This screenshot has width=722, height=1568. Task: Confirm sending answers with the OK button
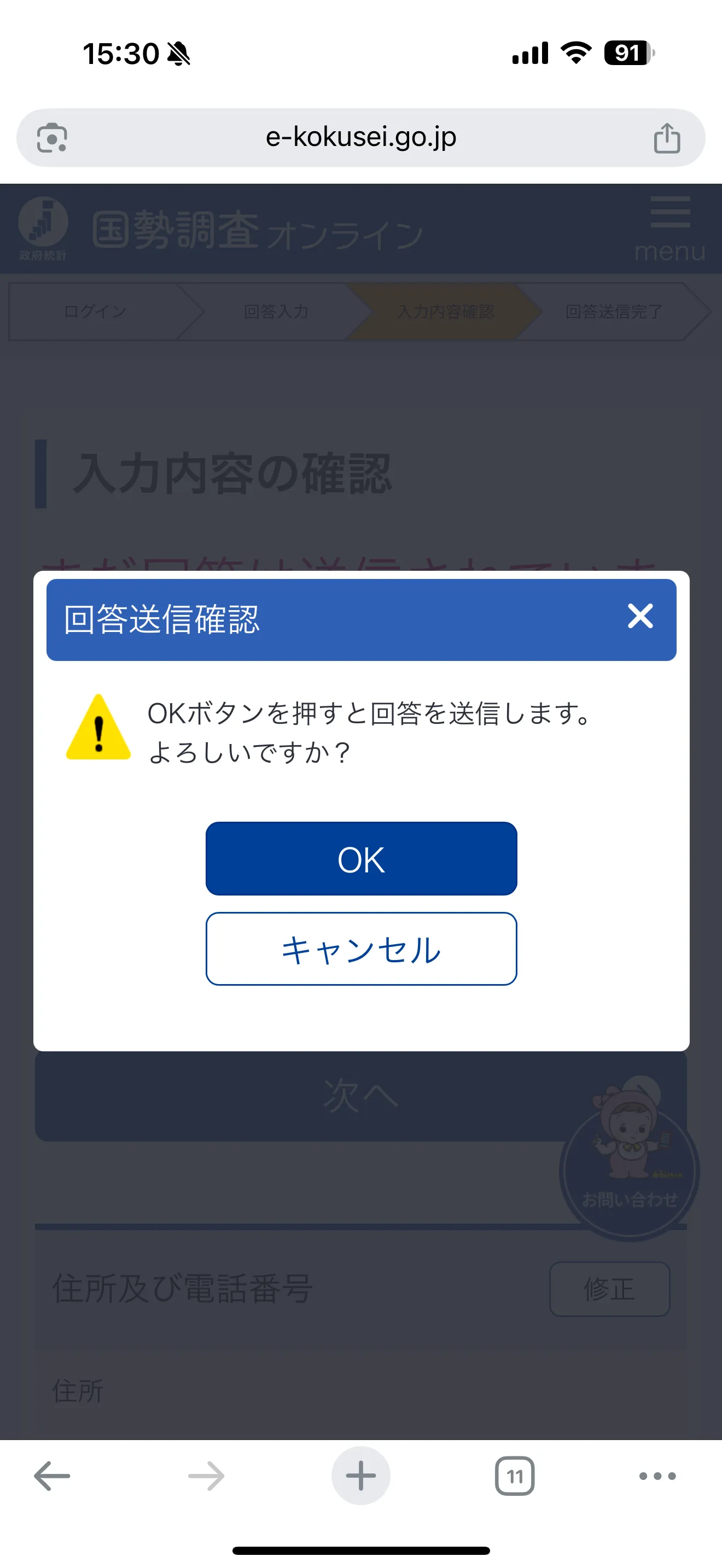[x=361, y=858]
